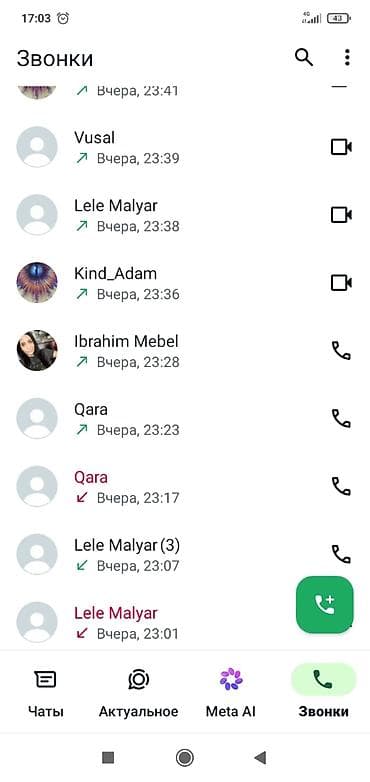Open search in the calls screen

click(304, 58)
